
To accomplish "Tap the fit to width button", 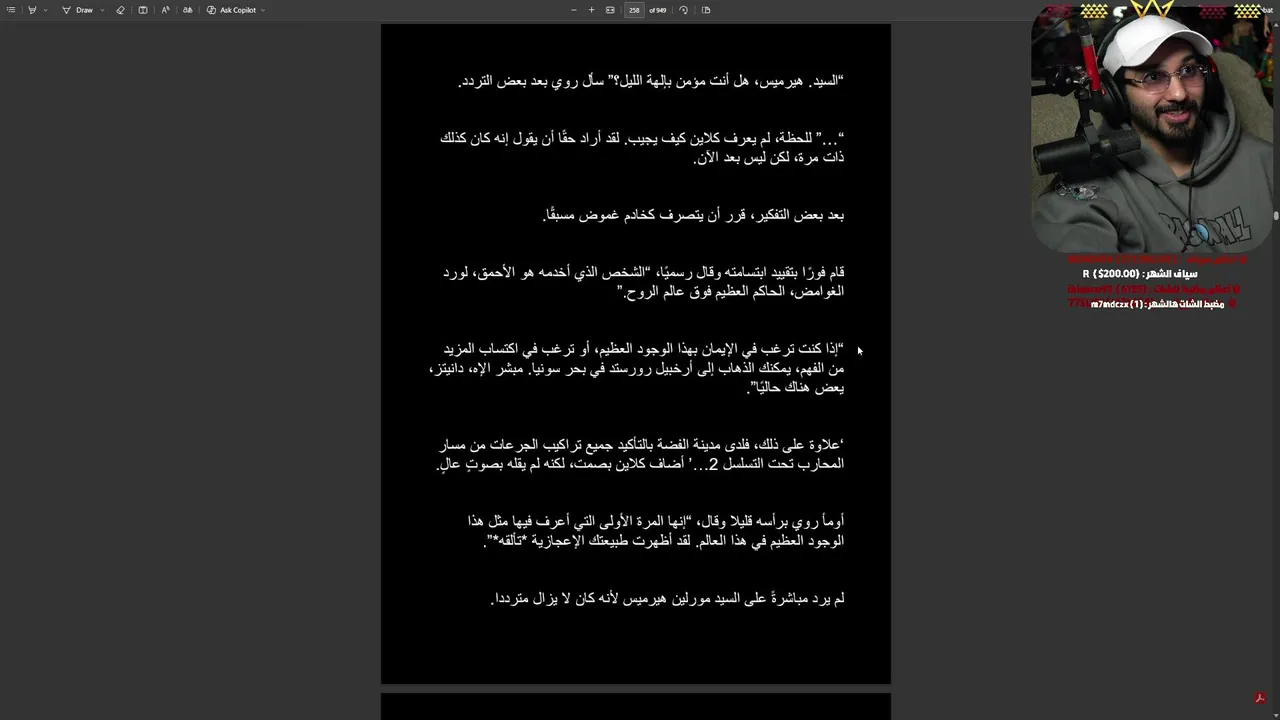I will 610,10.
